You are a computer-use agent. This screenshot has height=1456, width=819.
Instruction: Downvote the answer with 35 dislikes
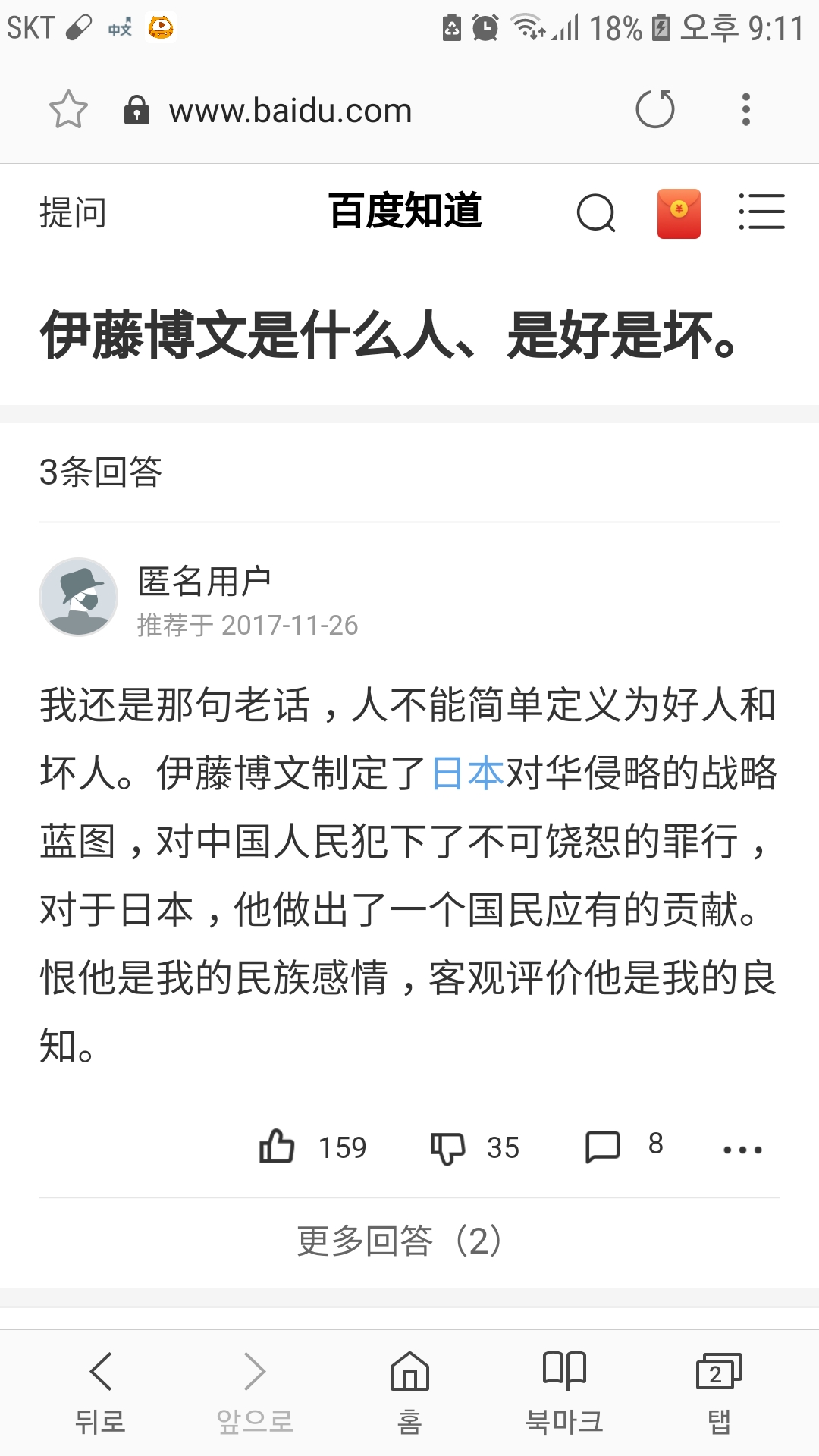click(447, 1148)
